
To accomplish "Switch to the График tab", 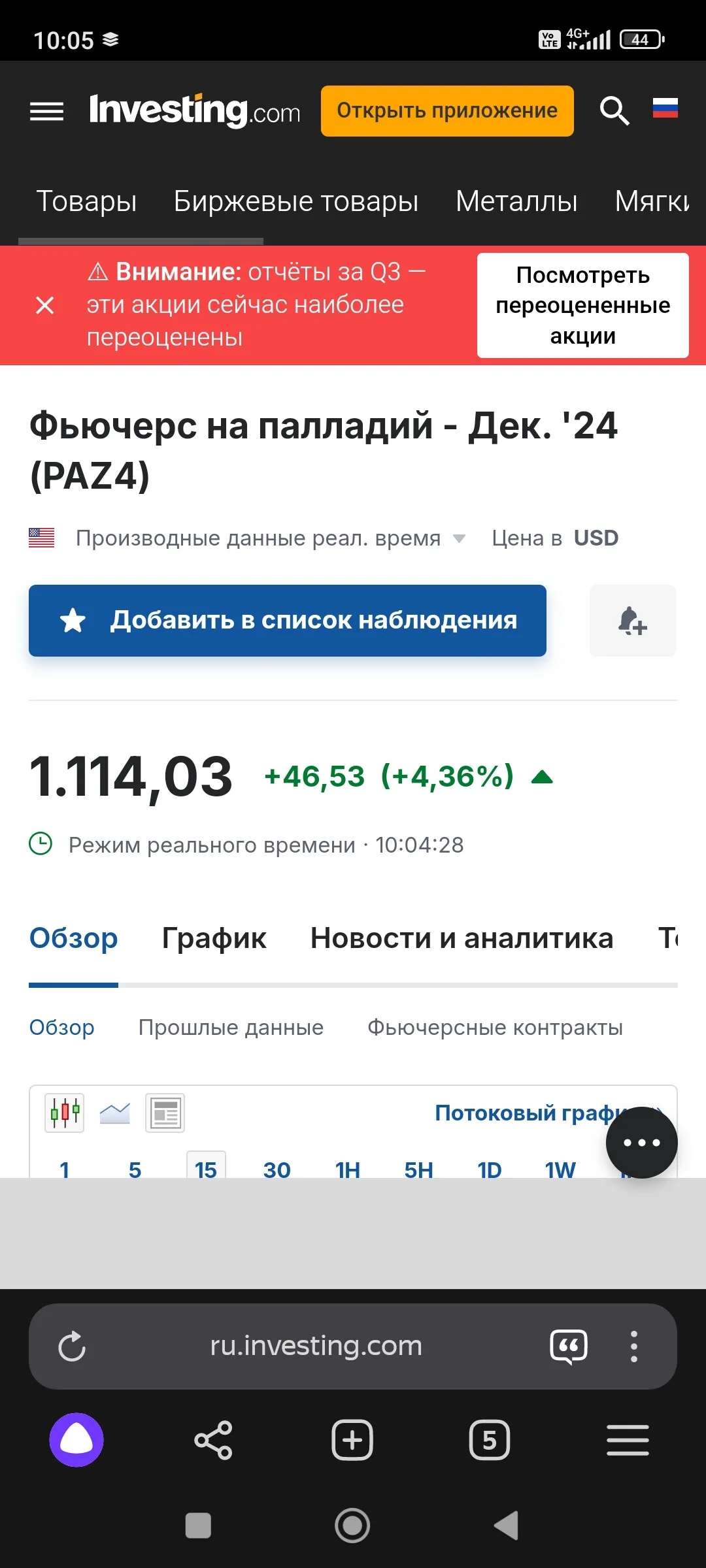I will (x=214, y=938).
